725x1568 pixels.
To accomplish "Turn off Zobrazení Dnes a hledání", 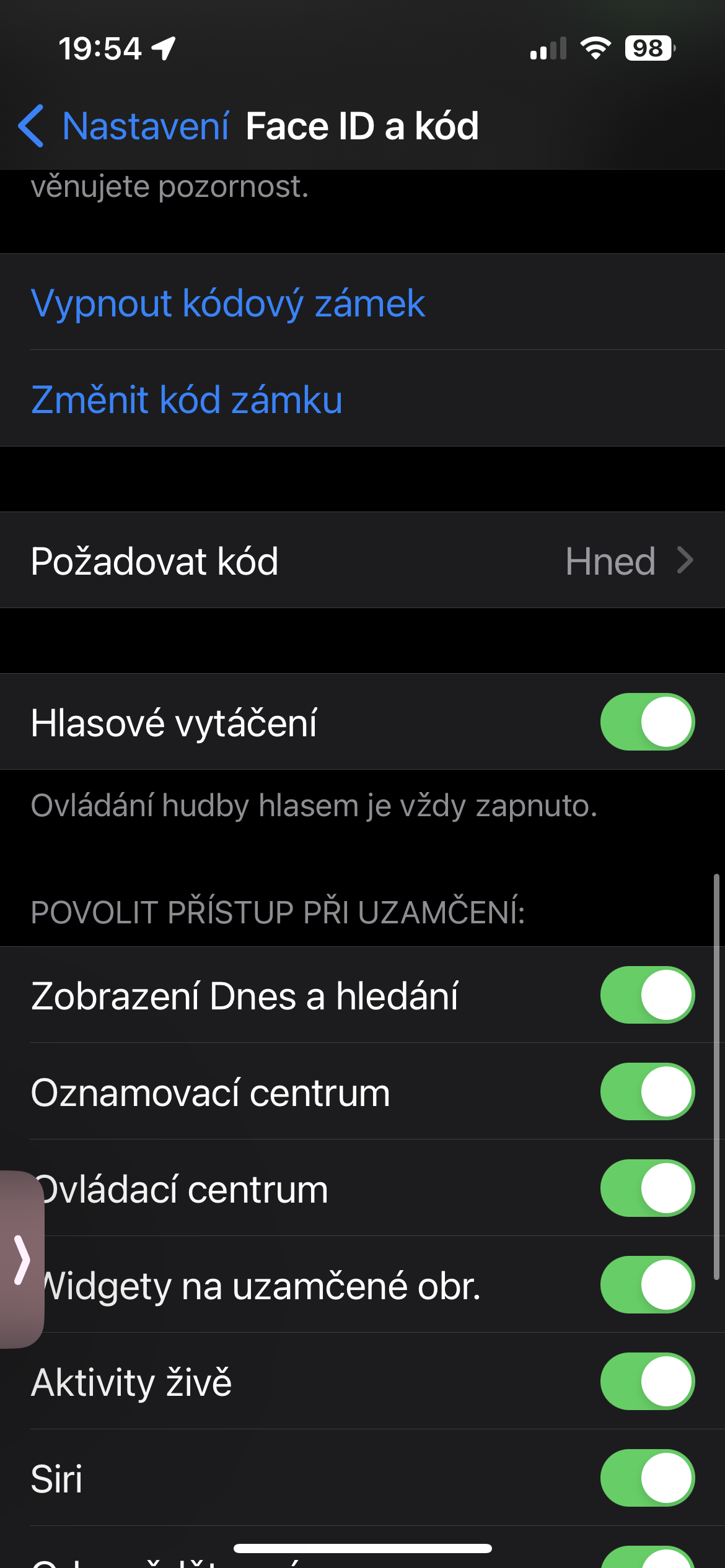I will point(647,995).
